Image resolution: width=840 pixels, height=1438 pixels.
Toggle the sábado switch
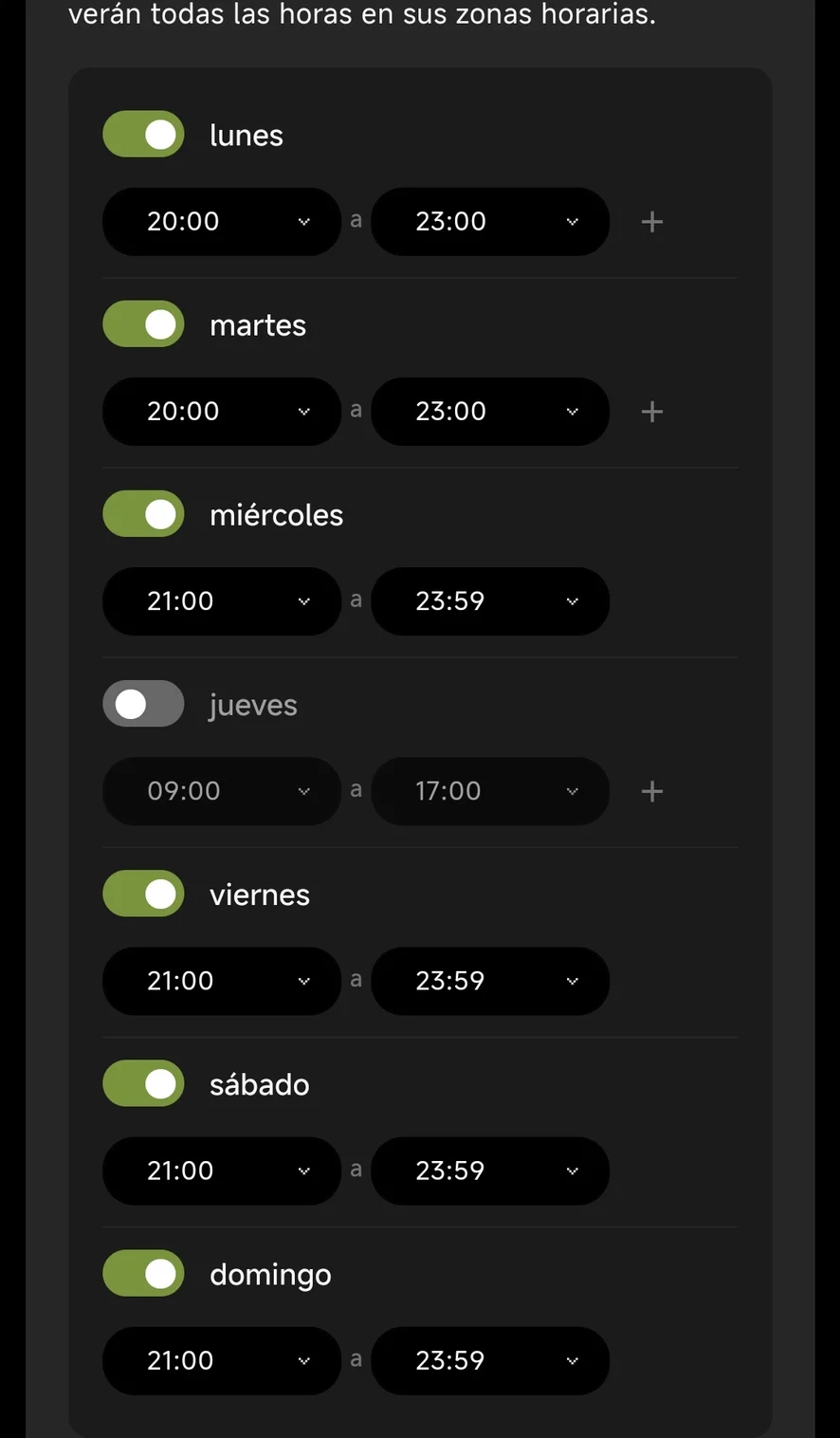[143, 1083]
